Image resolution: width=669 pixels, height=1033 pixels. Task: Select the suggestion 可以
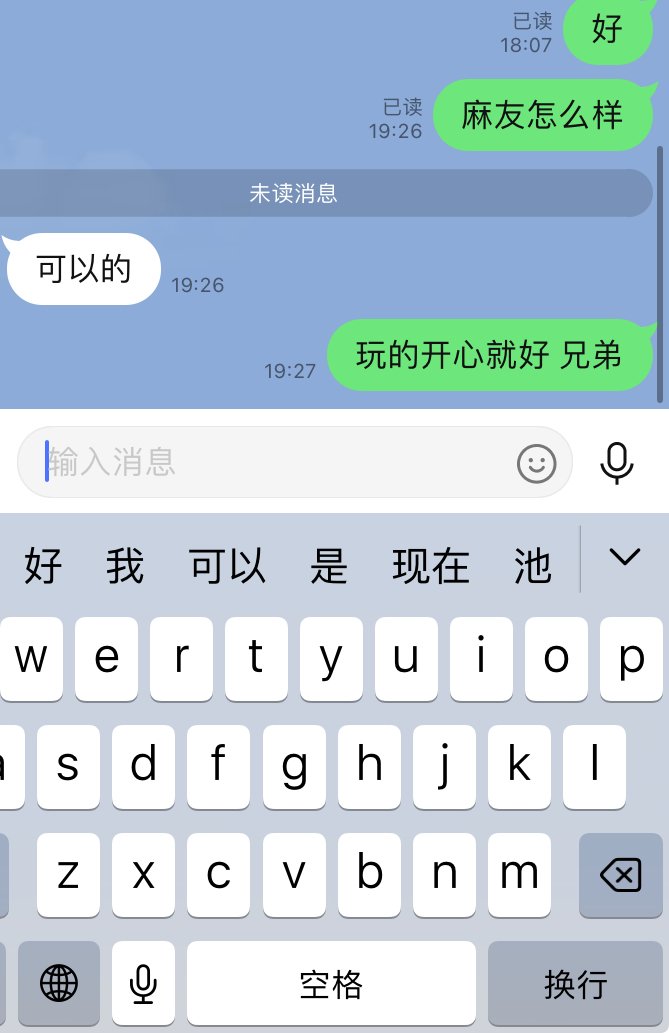(228, 566)
